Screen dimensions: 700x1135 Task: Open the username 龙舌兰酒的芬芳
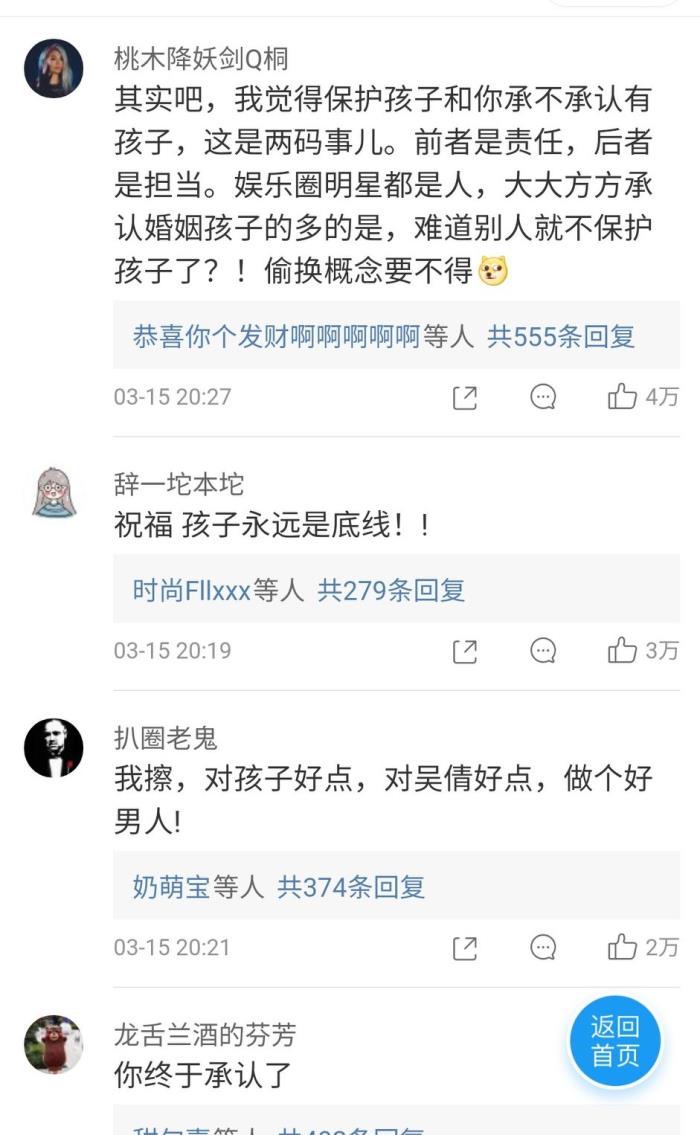tap(204, 1034)
